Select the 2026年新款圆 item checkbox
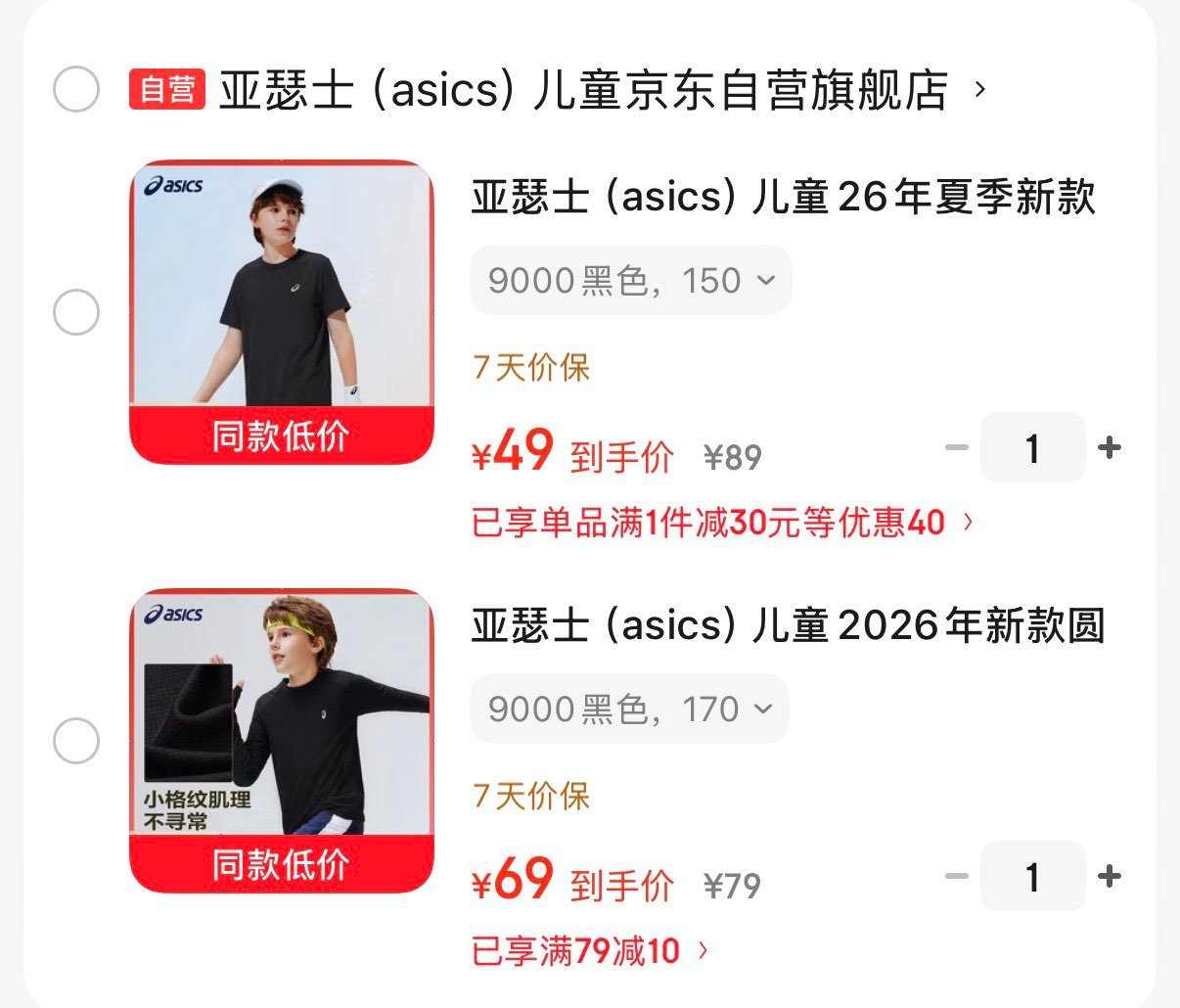Screen dimensions: 1180x1008 click(76, 741)
